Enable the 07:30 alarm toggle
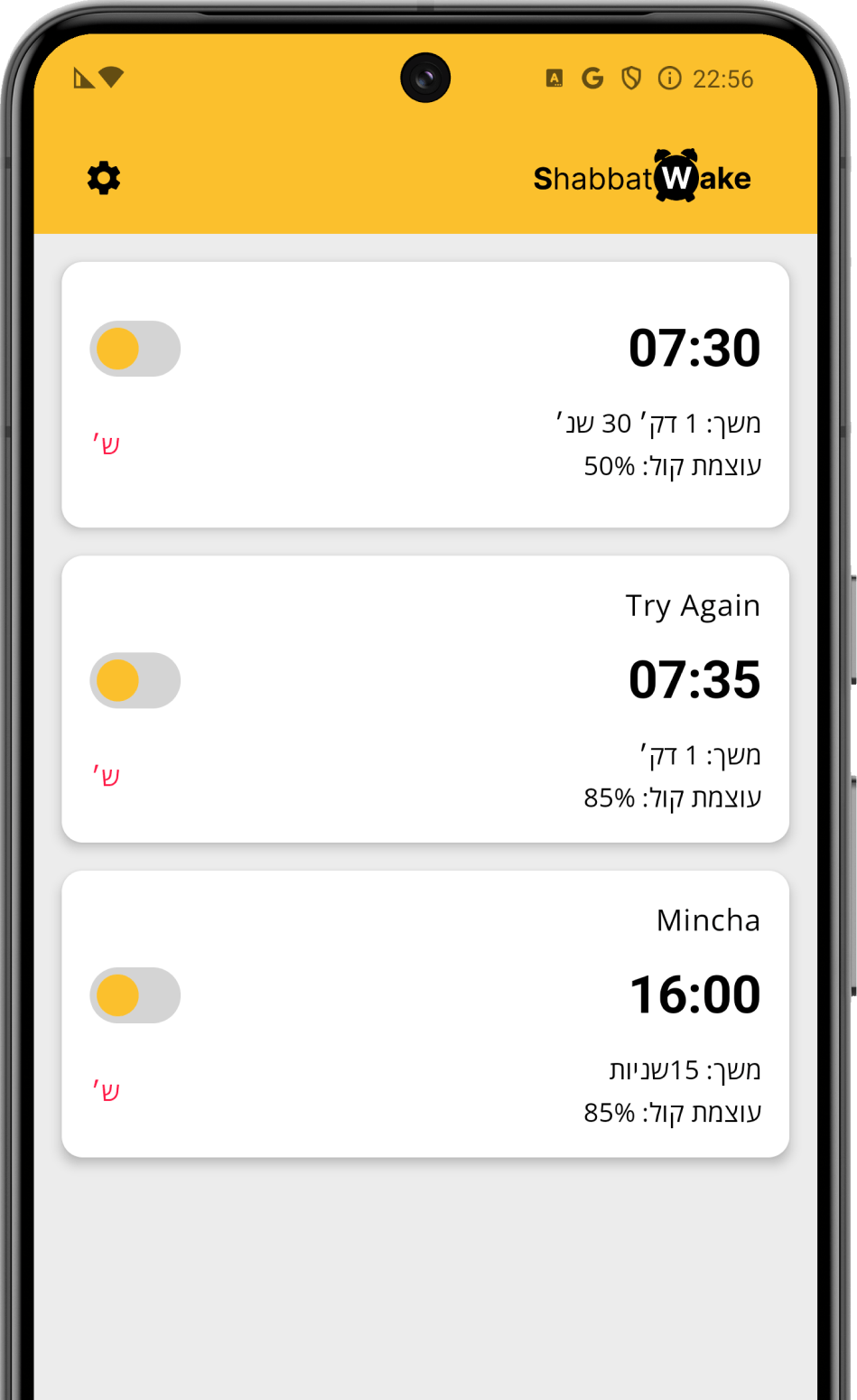Image resolution: width=857 pixels, height=1400 pixels. click(x=135, y=349)
